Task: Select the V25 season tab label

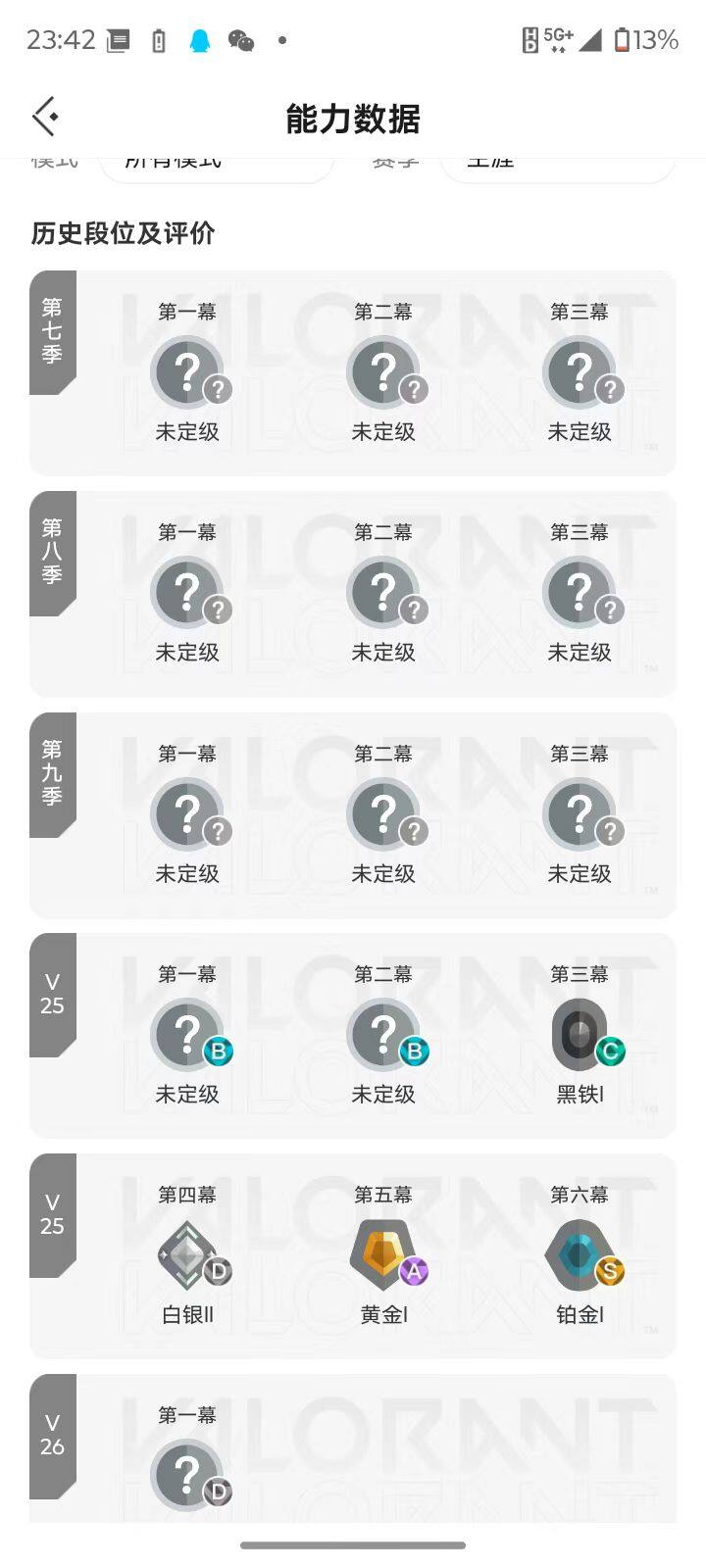Action: 52,993
